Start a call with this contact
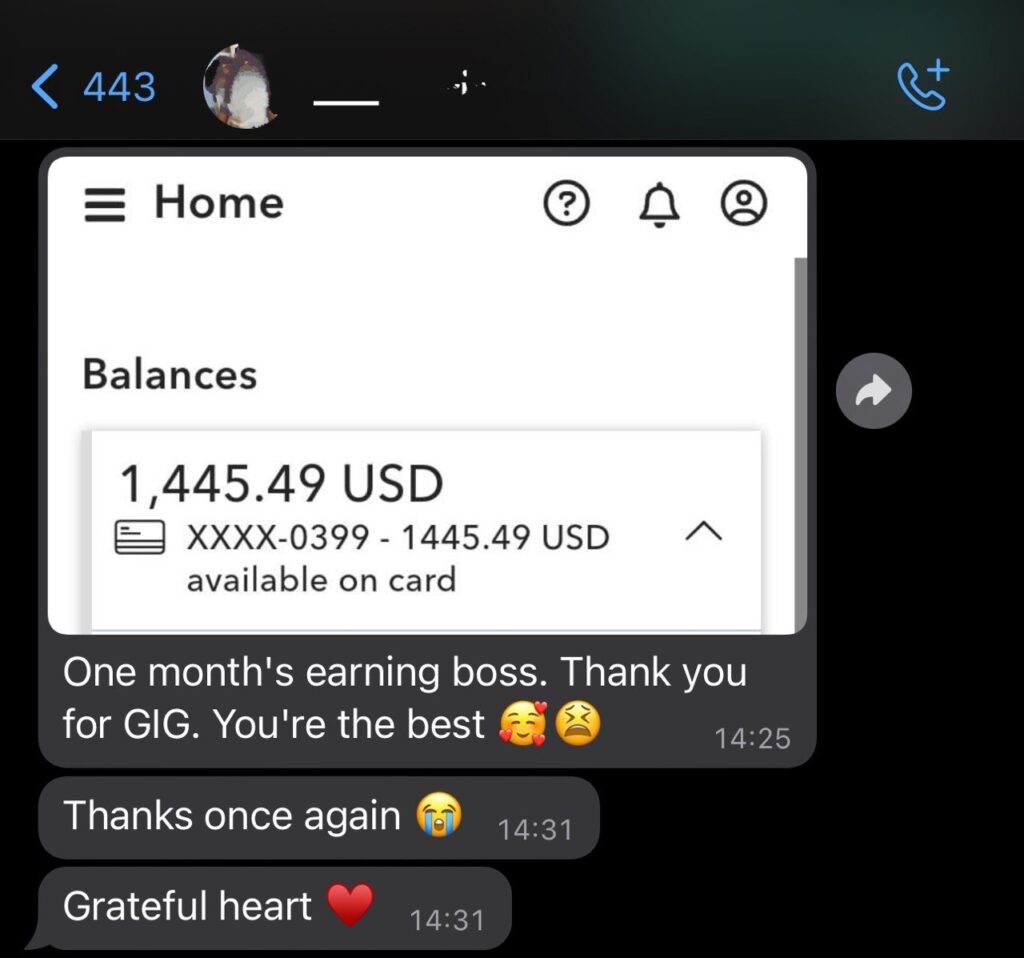Image resolution: width=1024 pixels, height=958 pixels. point(921,86)
